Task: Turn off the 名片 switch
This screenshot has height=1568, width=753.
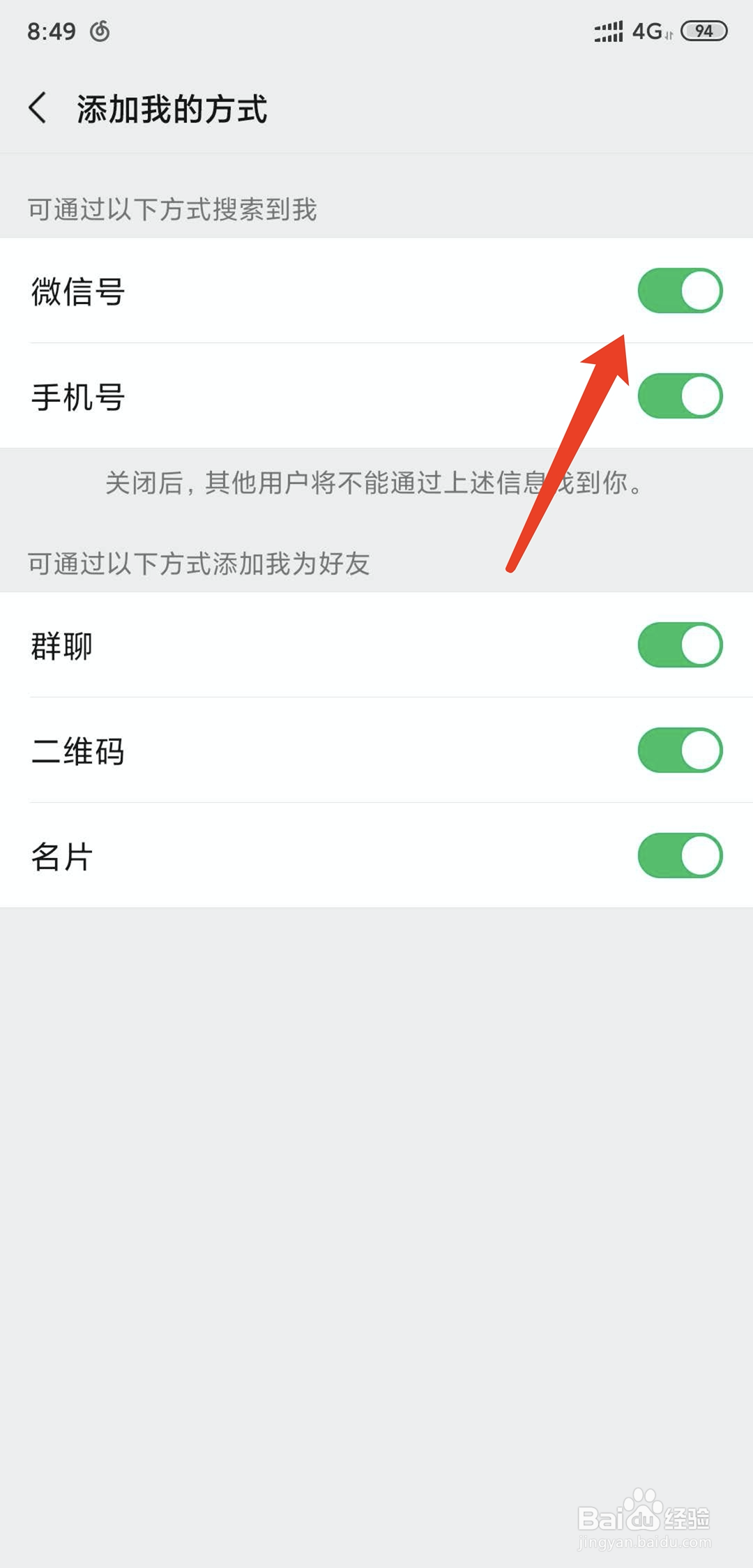Action: pos(679,856)
